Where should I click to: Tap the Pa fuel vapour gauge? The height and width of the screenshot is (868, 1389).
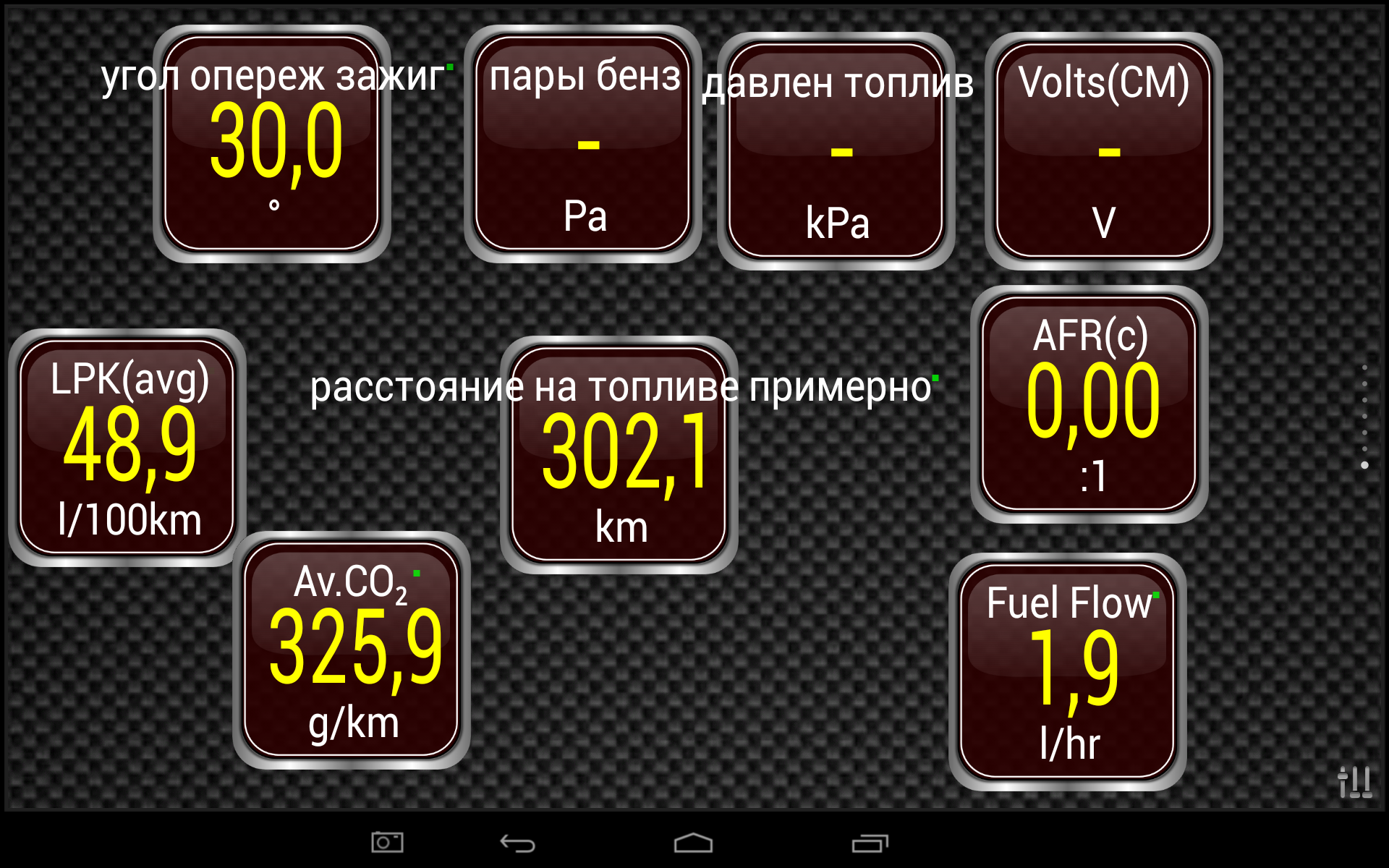pos(583,145)
